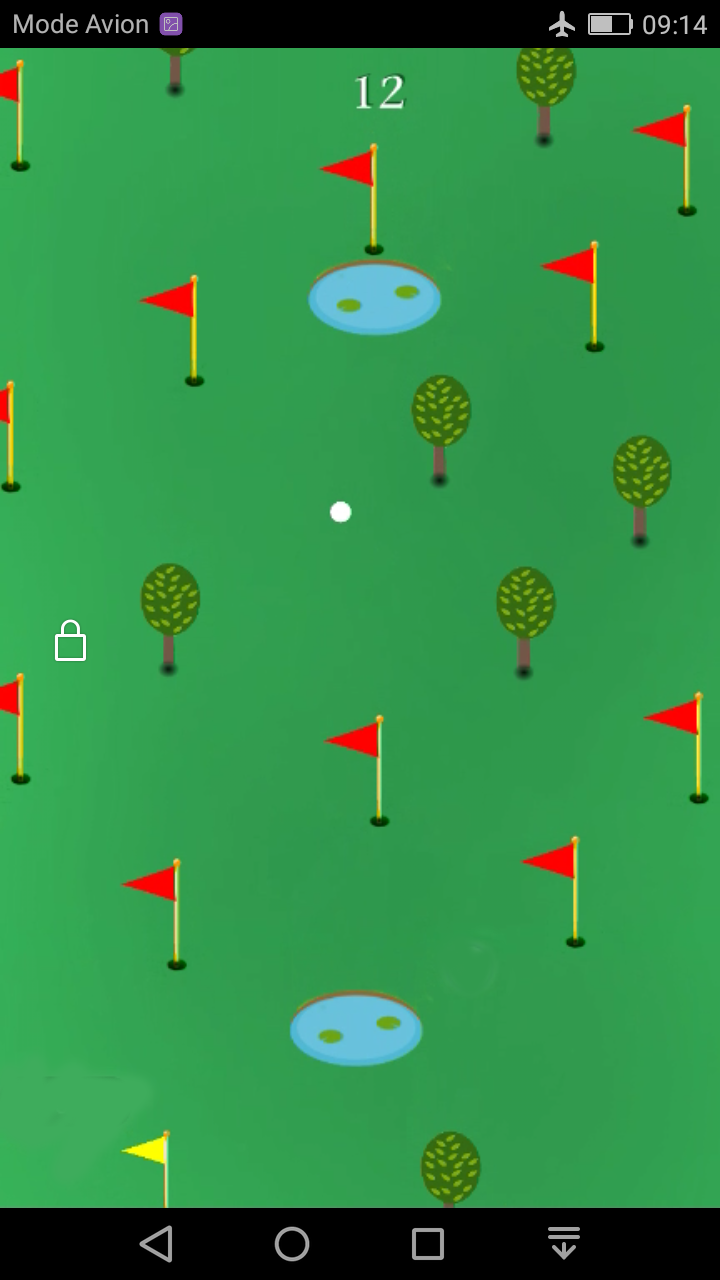Tap the Mode Avion label

tap(80, 23)
